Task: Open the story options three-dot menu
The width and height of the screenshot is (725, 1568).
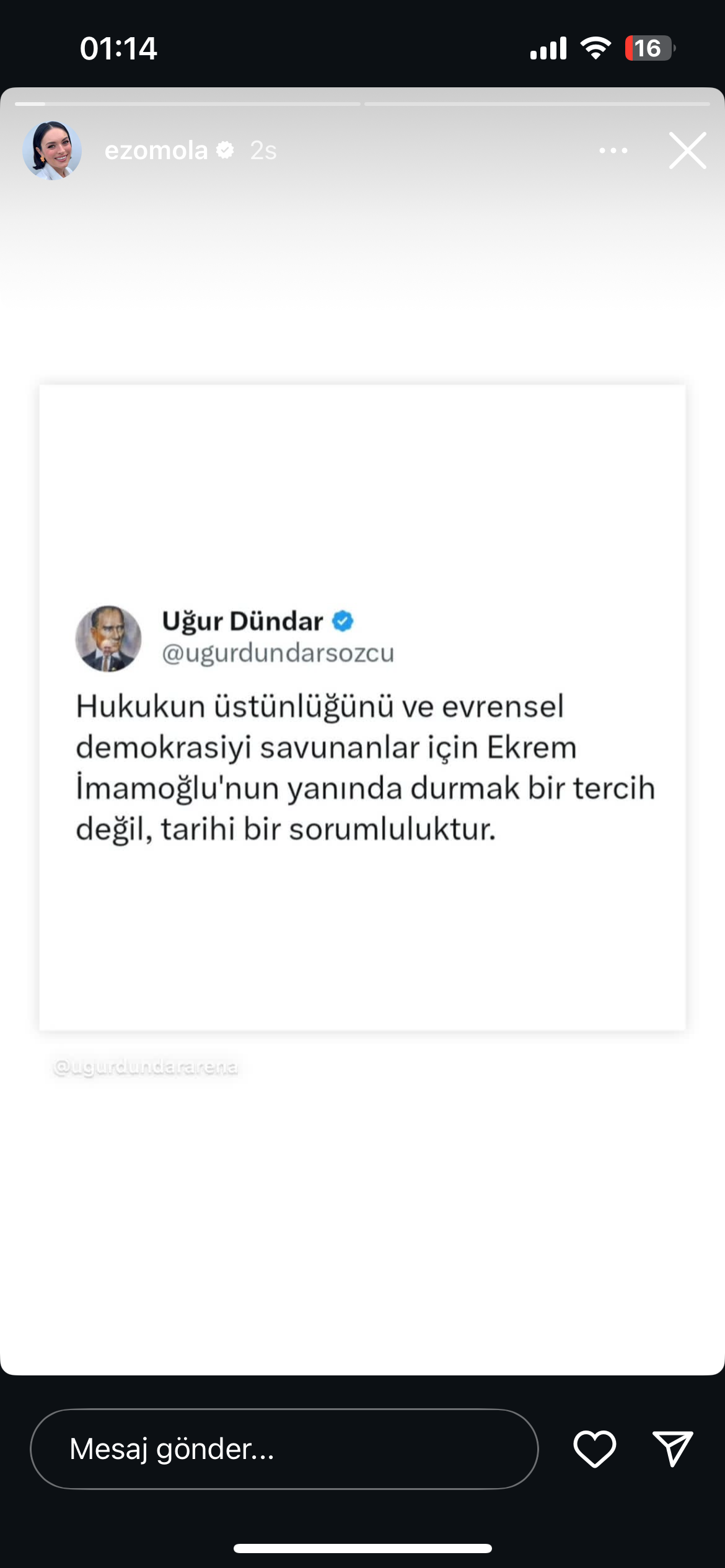Action: (613, 150)
